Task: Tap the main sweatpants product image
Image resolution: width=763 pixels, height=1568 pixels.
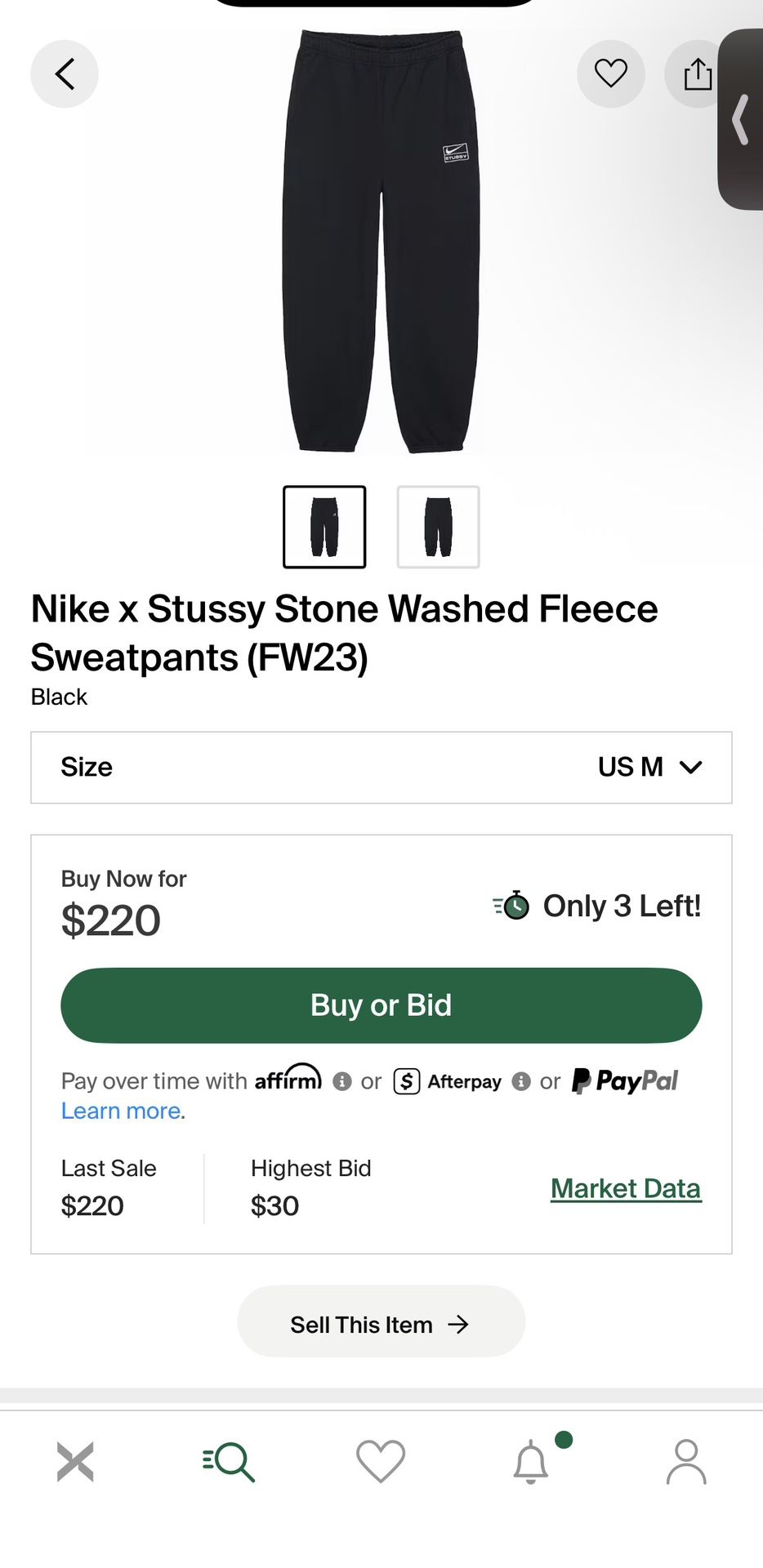Action: pyautogui.click(x=381, y=245)
